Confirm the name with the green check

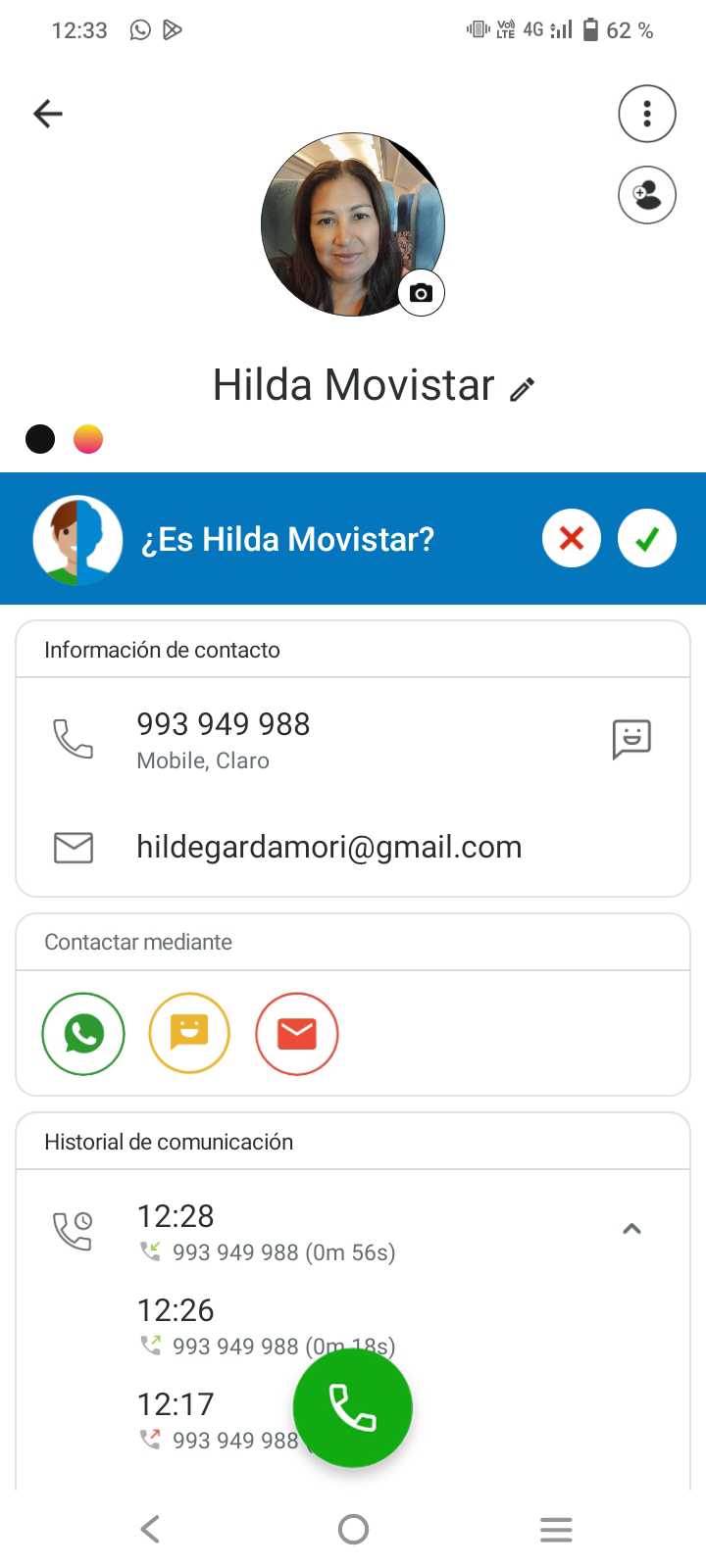647,538
